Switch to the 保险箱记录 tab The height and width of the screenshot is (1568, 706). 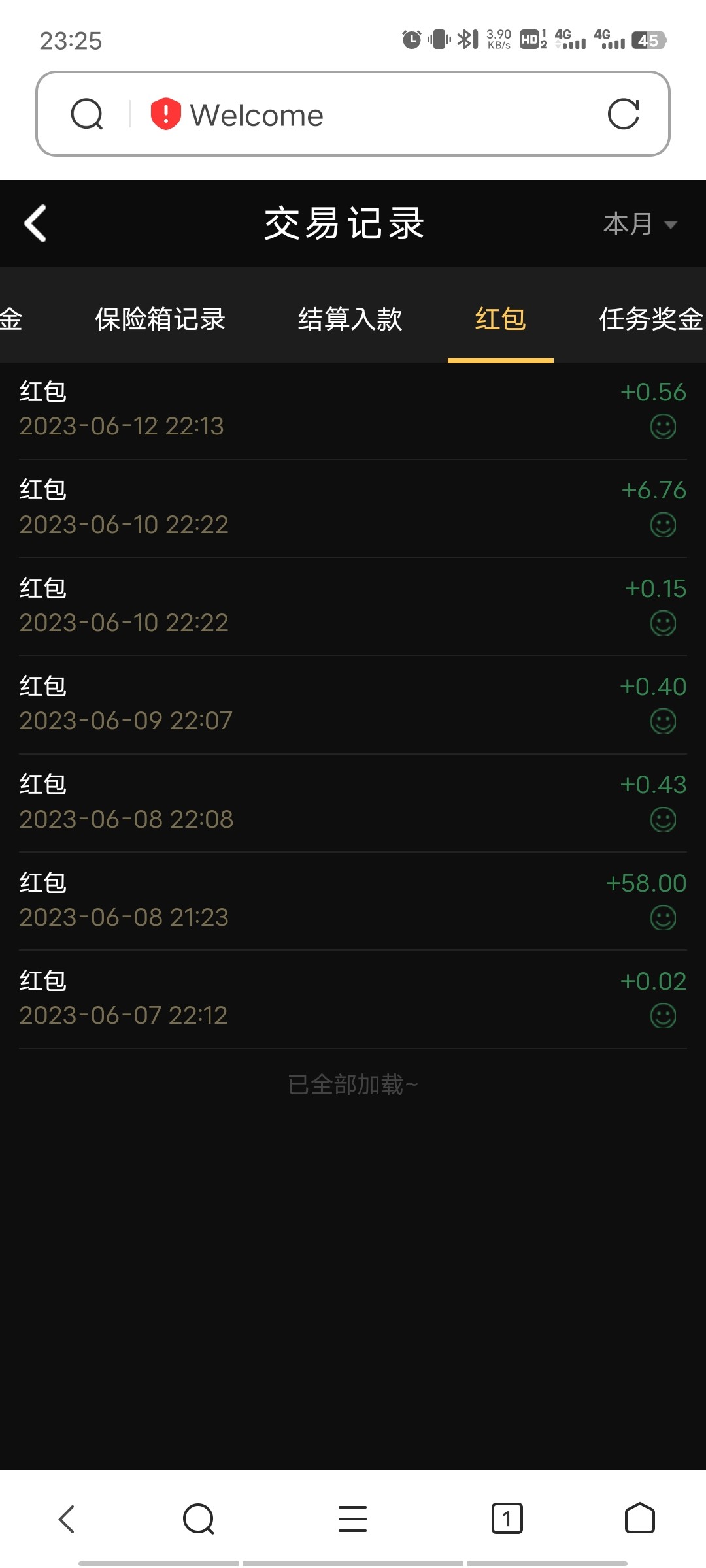click(x=160, y=319)
